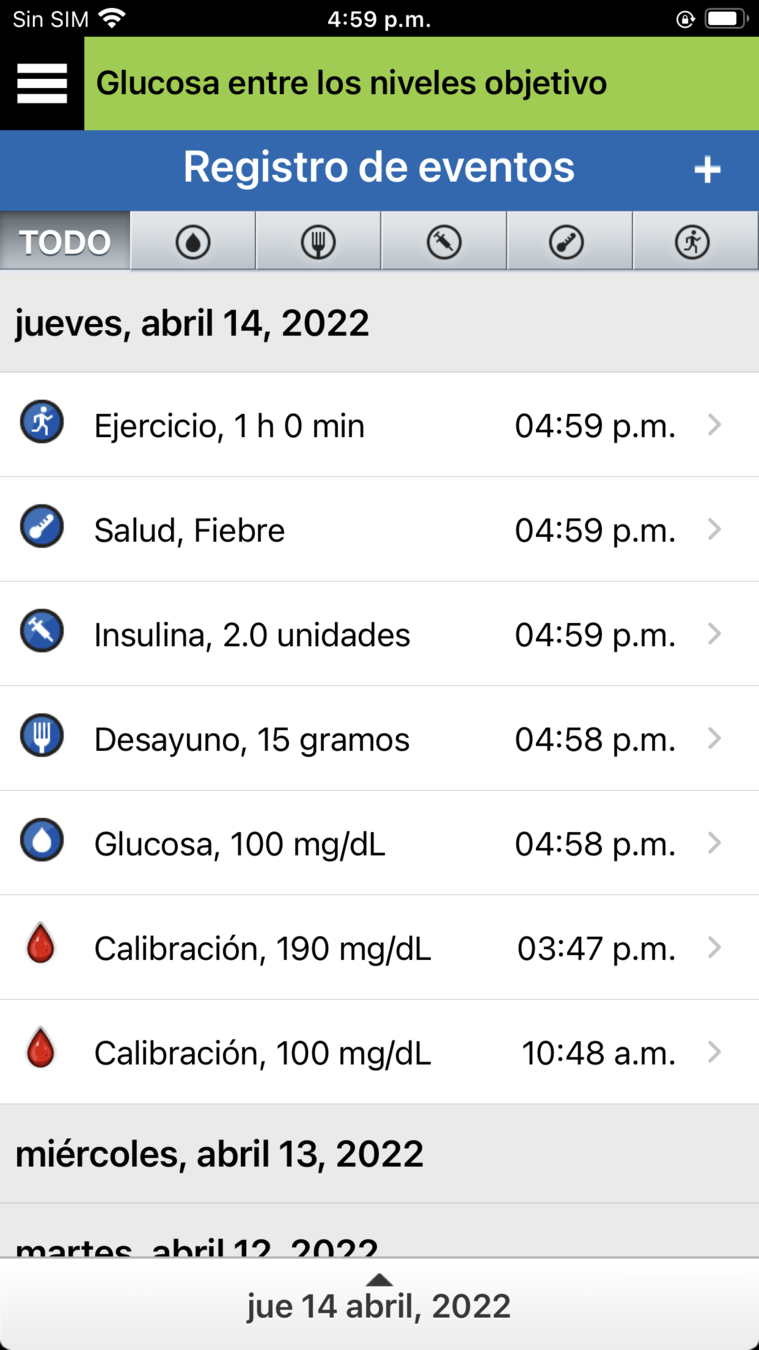This screenshot has width=759, height=1350.
Task: Open Calibración, 190 mg/dL entry
Action: click(379, 948)
